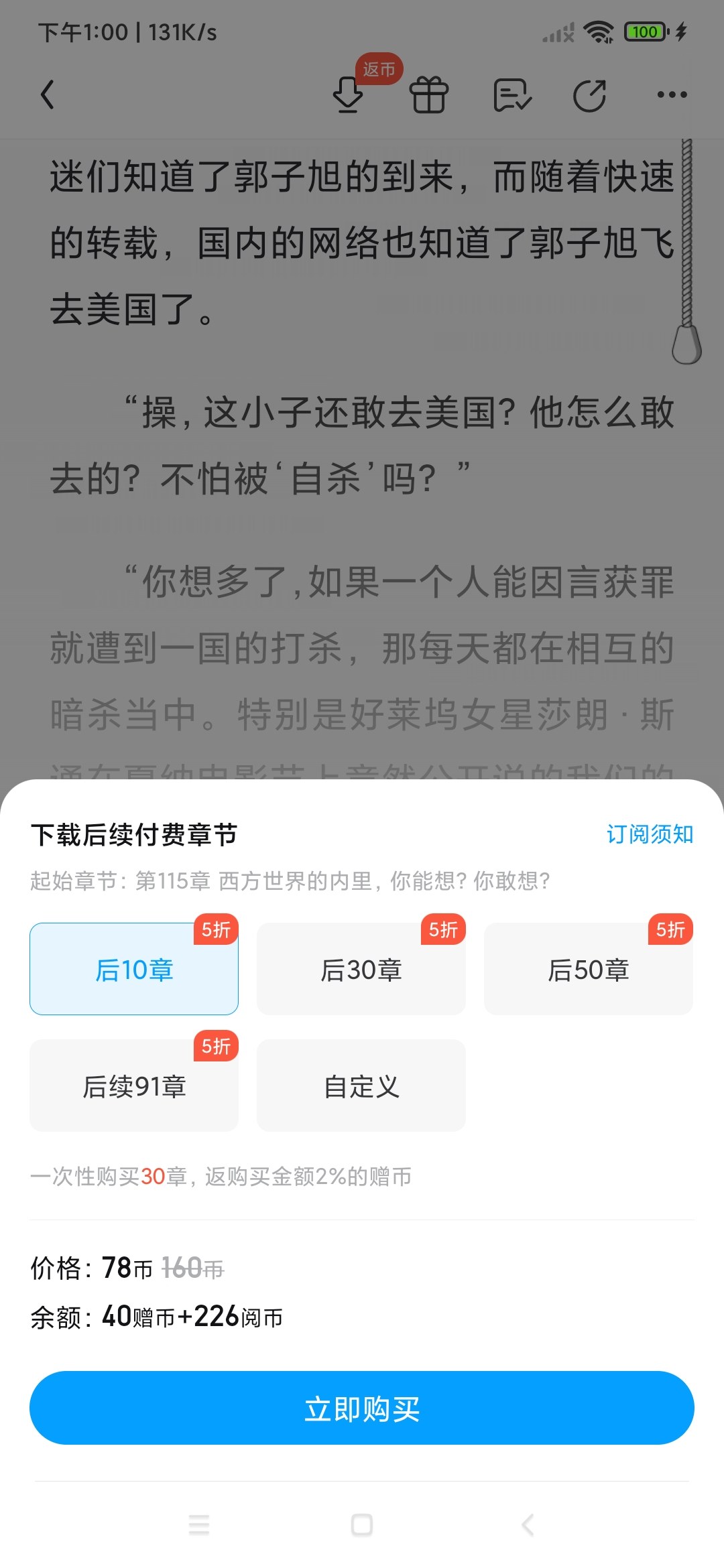
Task: Pick the 后50章 bundle
Action: tap(589, 969)
